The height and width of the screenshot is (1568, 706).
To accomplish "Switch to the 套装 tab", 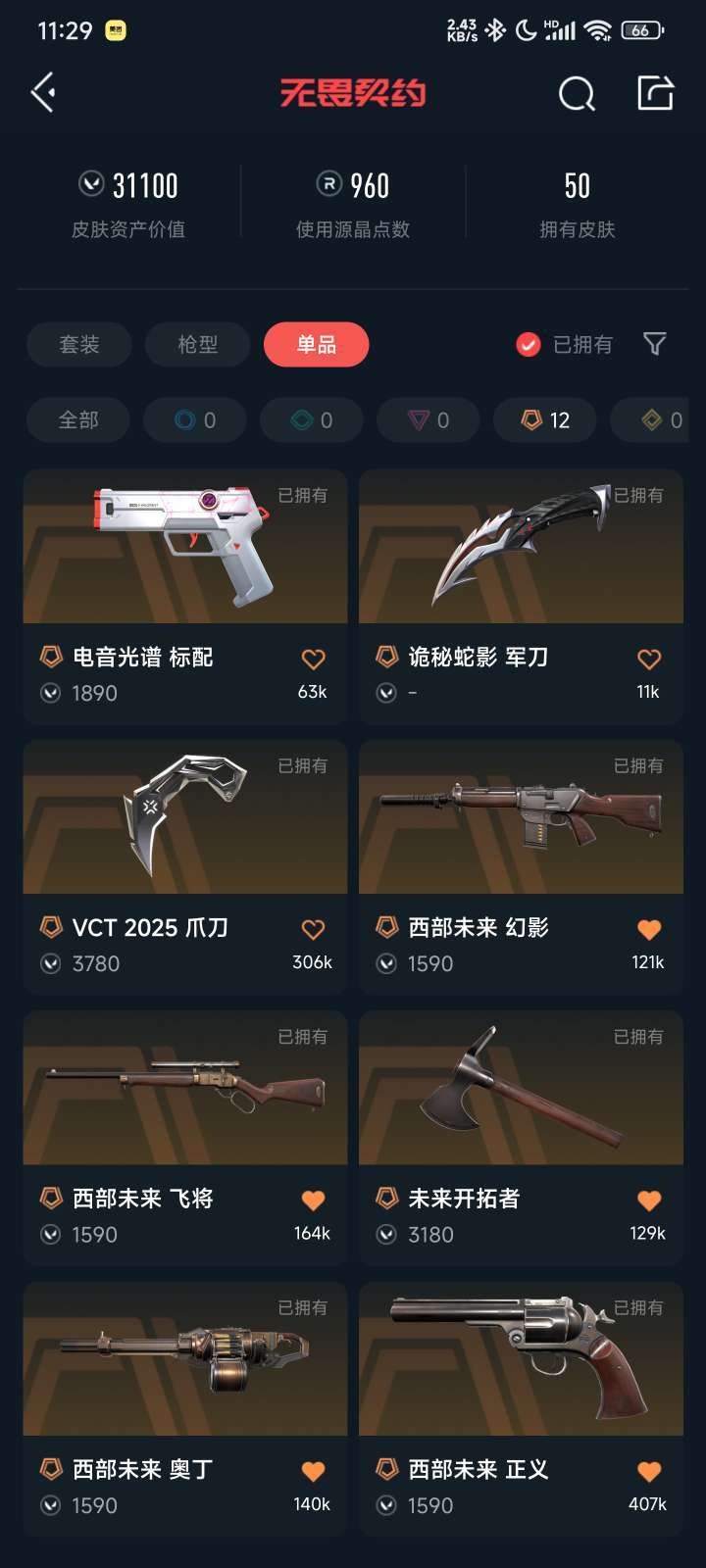I will click(x=79, y=344).
